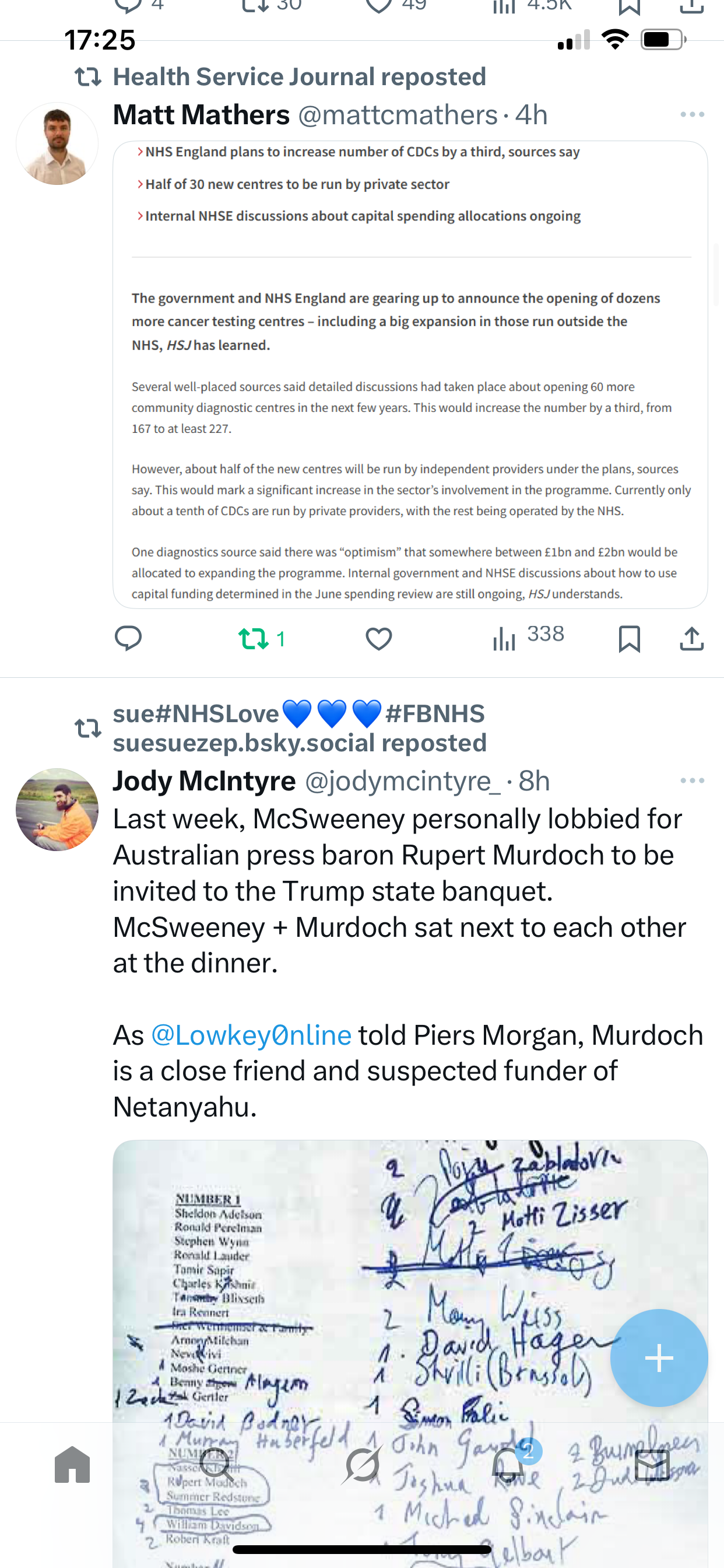Open the overflow menu on Jody McIntyre's post
The image size is (724, 1568).
(692, 780)
